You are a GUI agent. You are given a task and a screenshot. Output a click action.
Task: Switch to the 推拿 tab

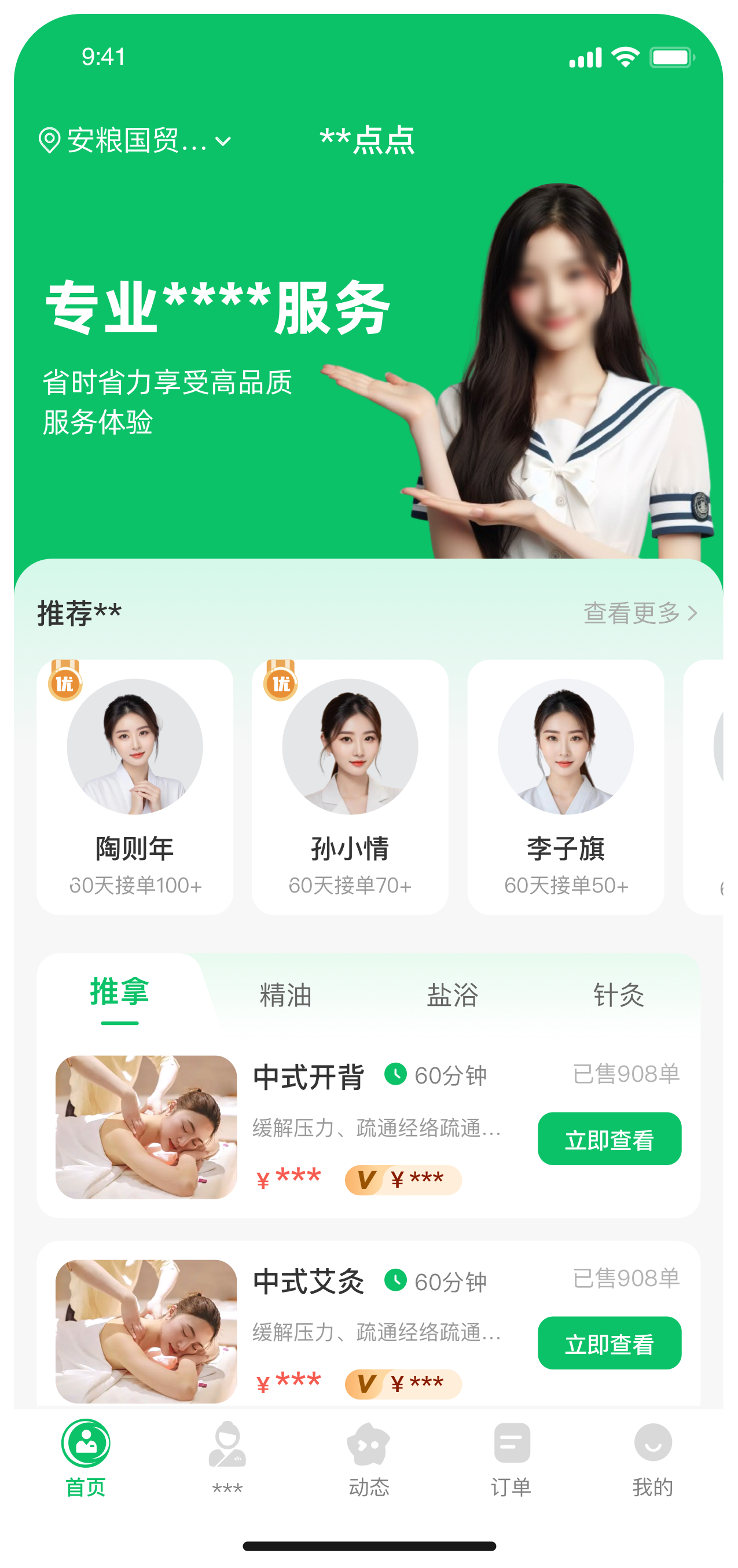(119, 993)
